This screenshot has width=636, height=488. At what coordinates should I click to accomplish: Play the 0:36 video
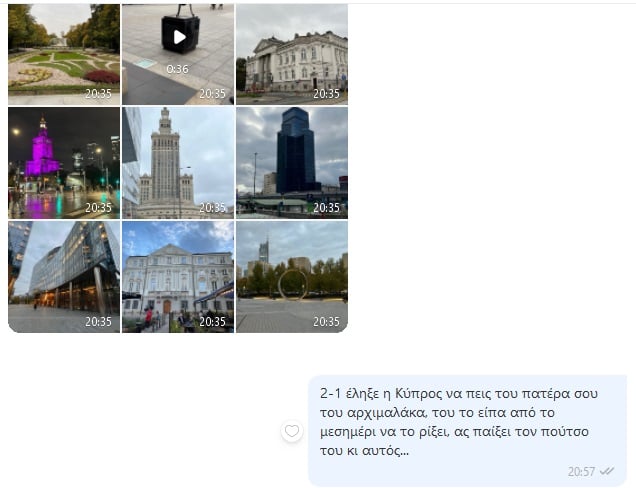(178, 38)
